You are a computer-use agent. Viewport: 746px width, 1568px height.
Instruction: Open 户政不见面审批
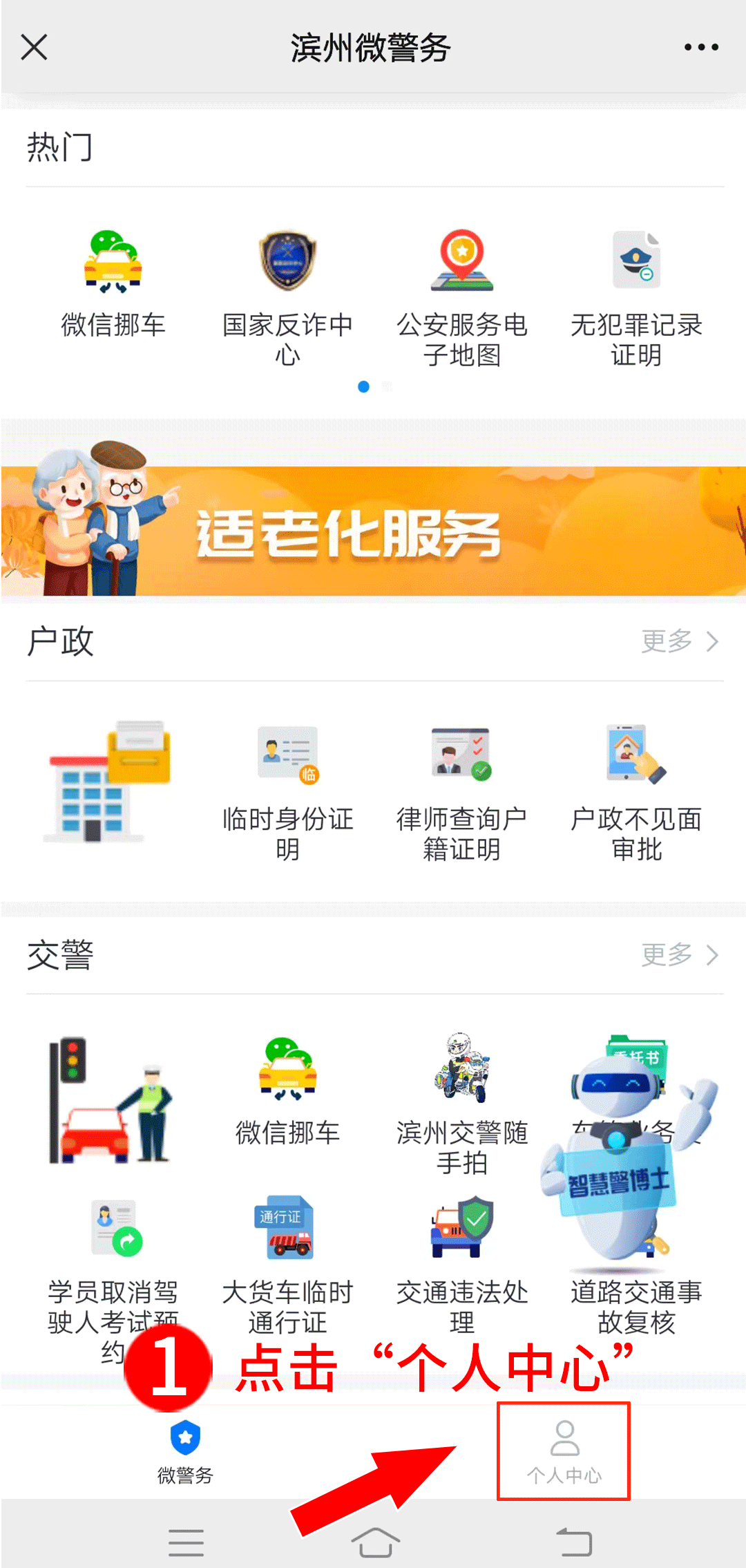point(636,791)
